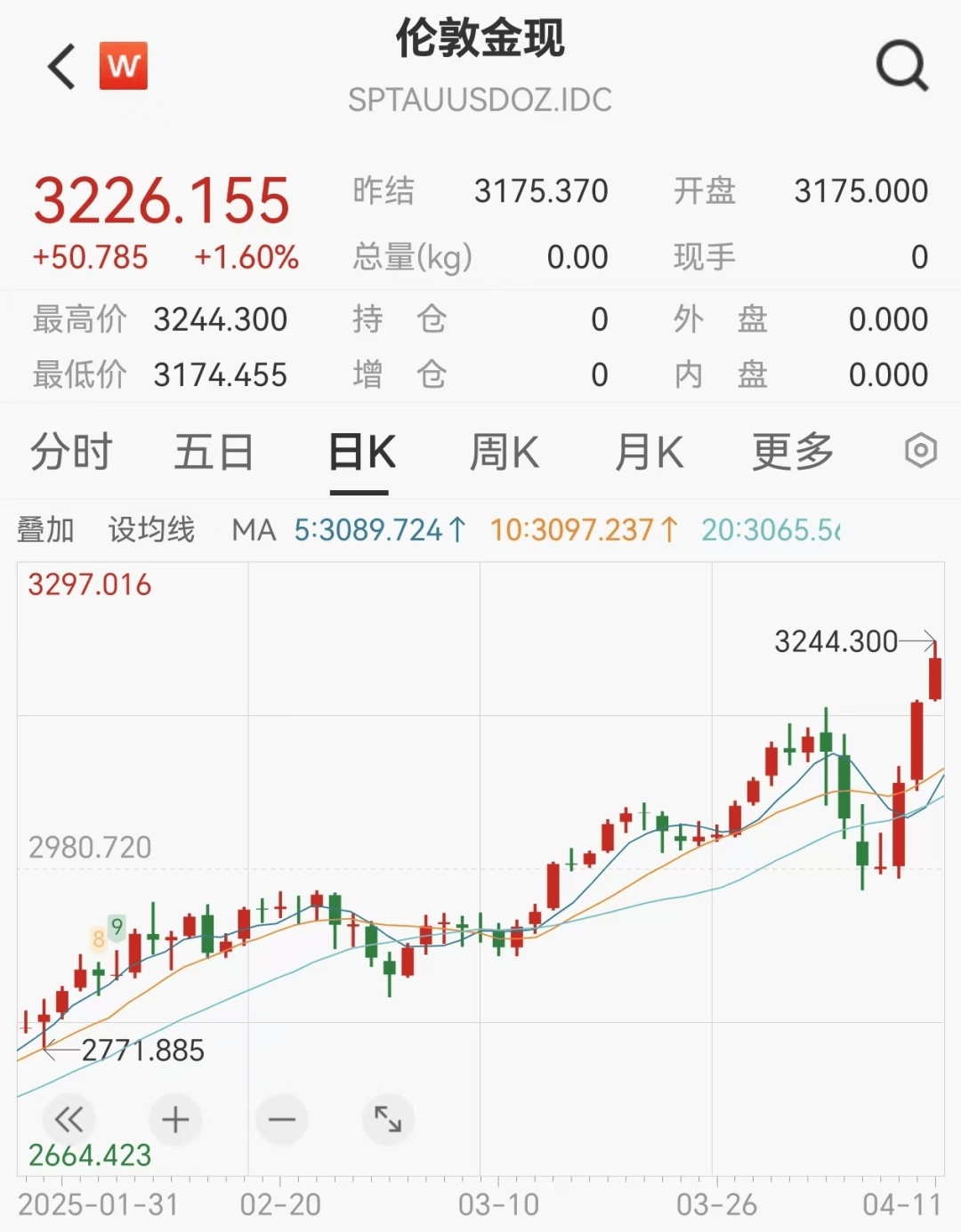Expand earlier candles with the « control

tap(69, 1119)
